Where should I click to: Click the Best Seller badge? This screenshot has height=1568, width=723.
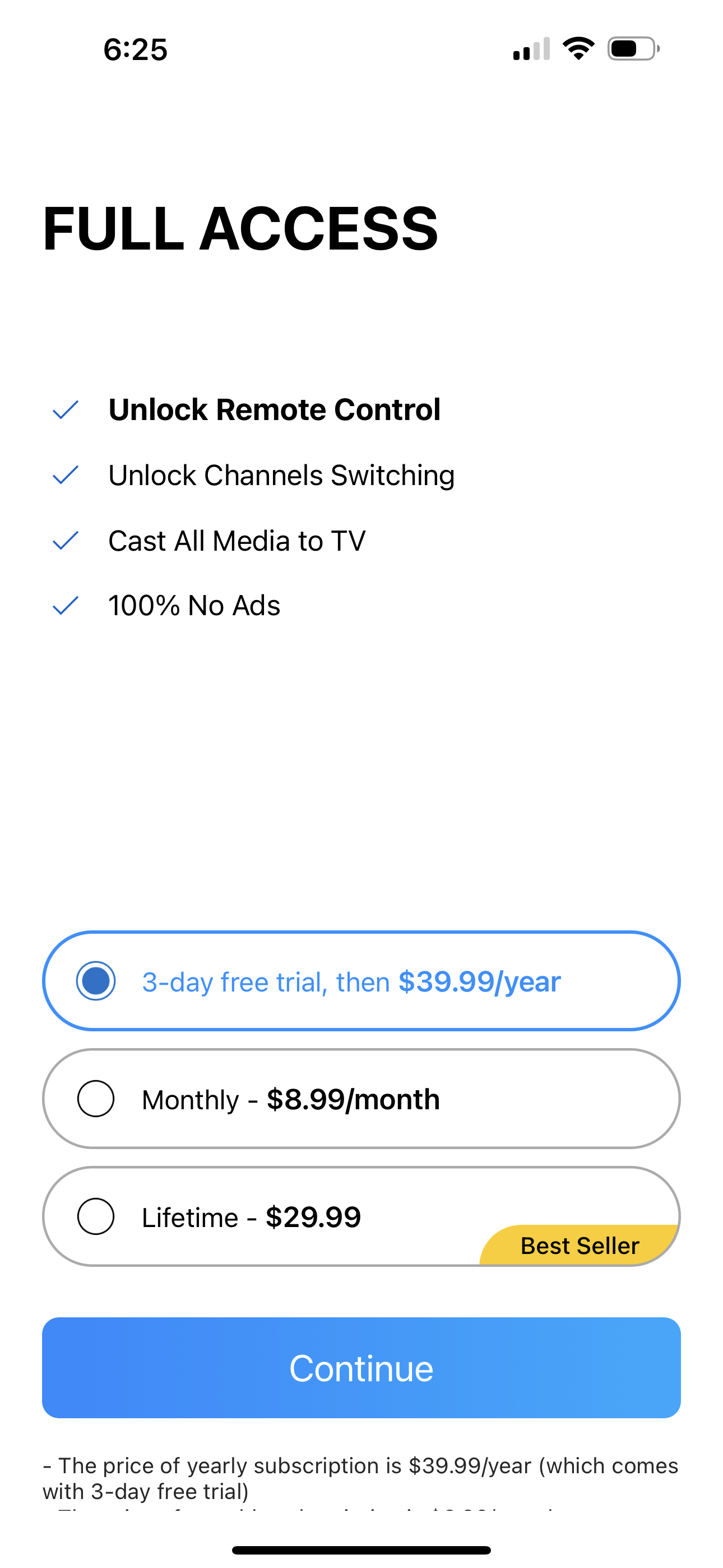(579, 1246)
